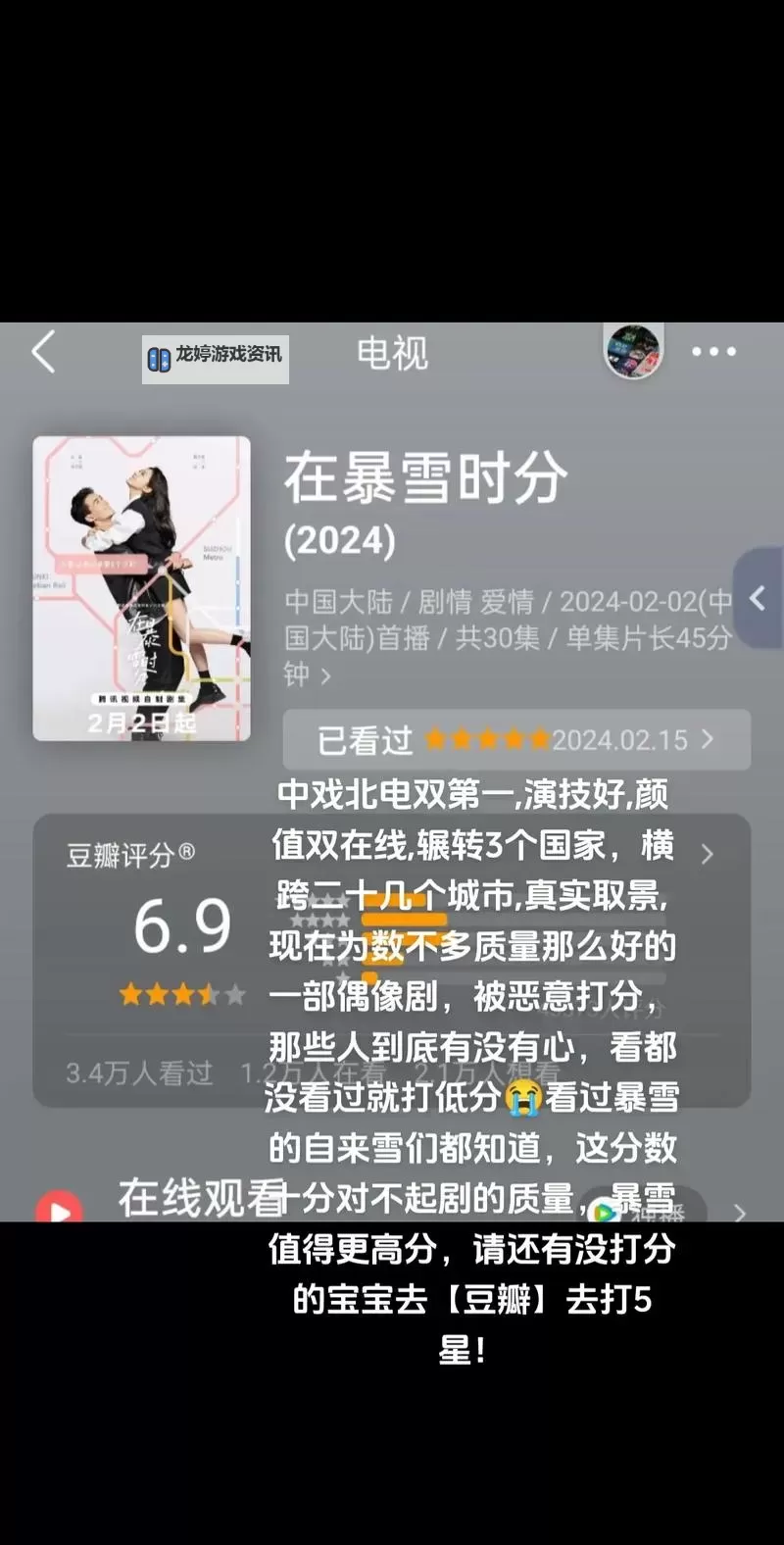Click the gray unfilled star in the Douban rating
784x1545 pixels.
pyautogui.click(x=233, y=995)
